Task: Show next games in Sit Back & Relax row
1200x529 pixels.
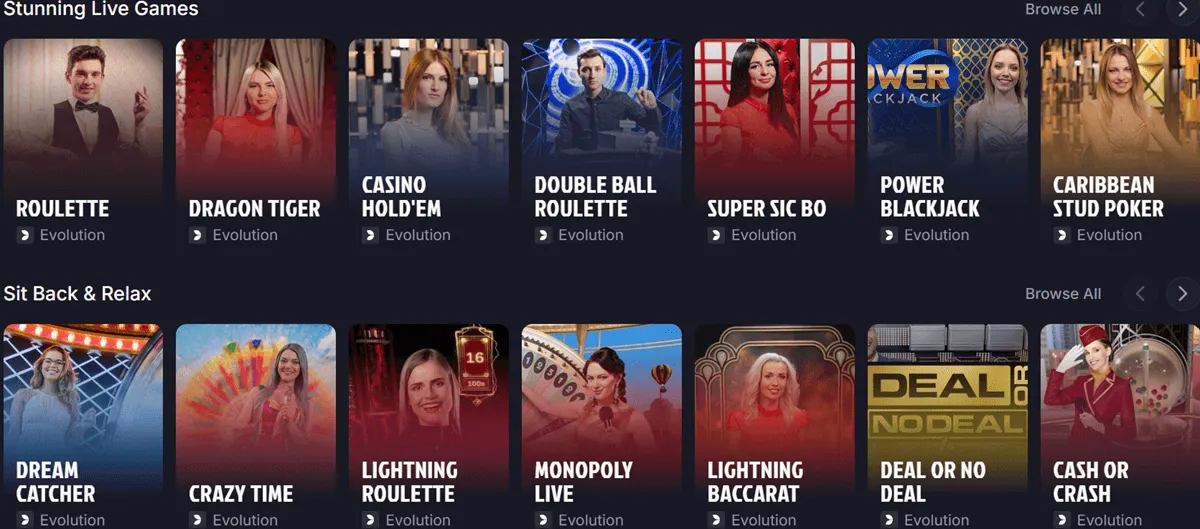Action: pos(1182,293)
